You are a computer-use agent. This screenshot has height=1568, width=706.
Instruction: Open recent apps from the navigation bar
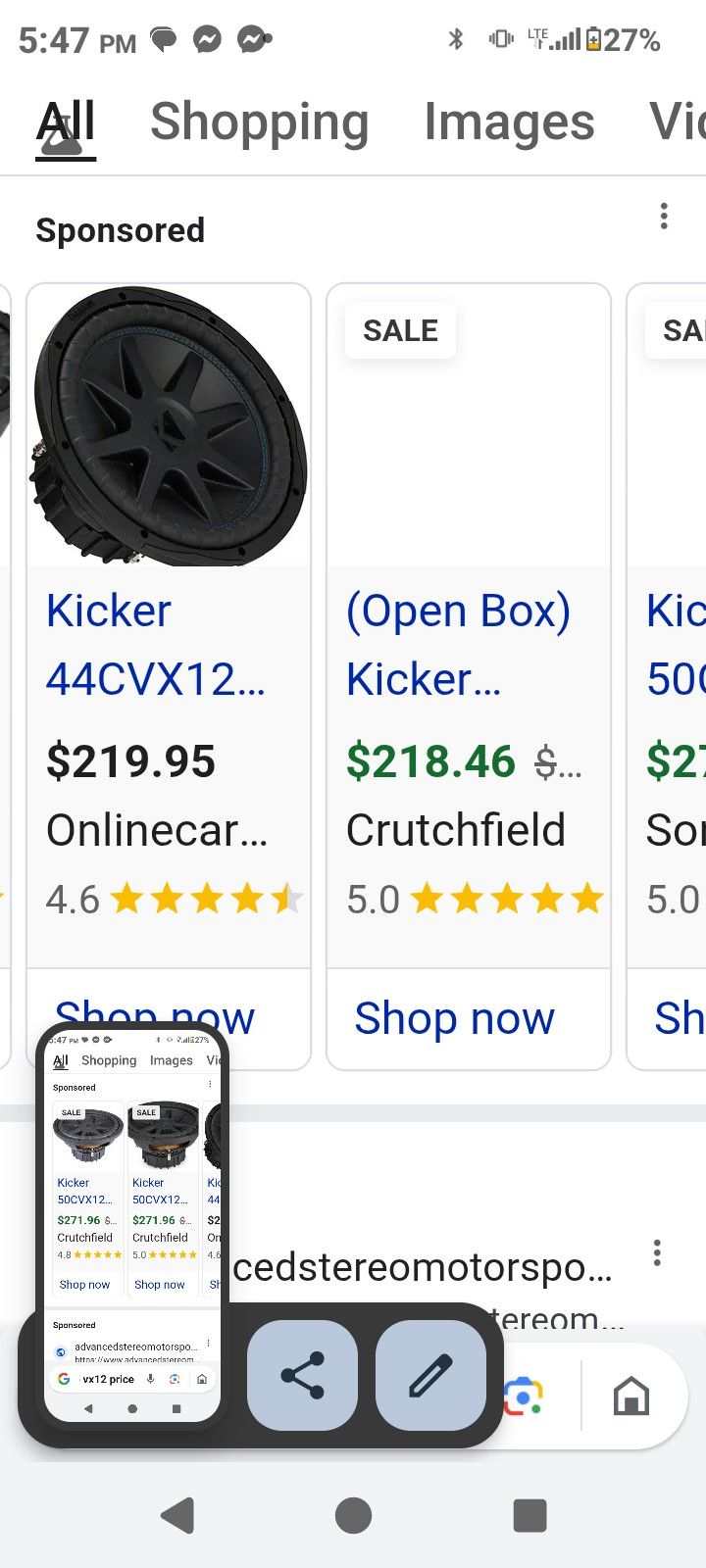[529, 1515]
